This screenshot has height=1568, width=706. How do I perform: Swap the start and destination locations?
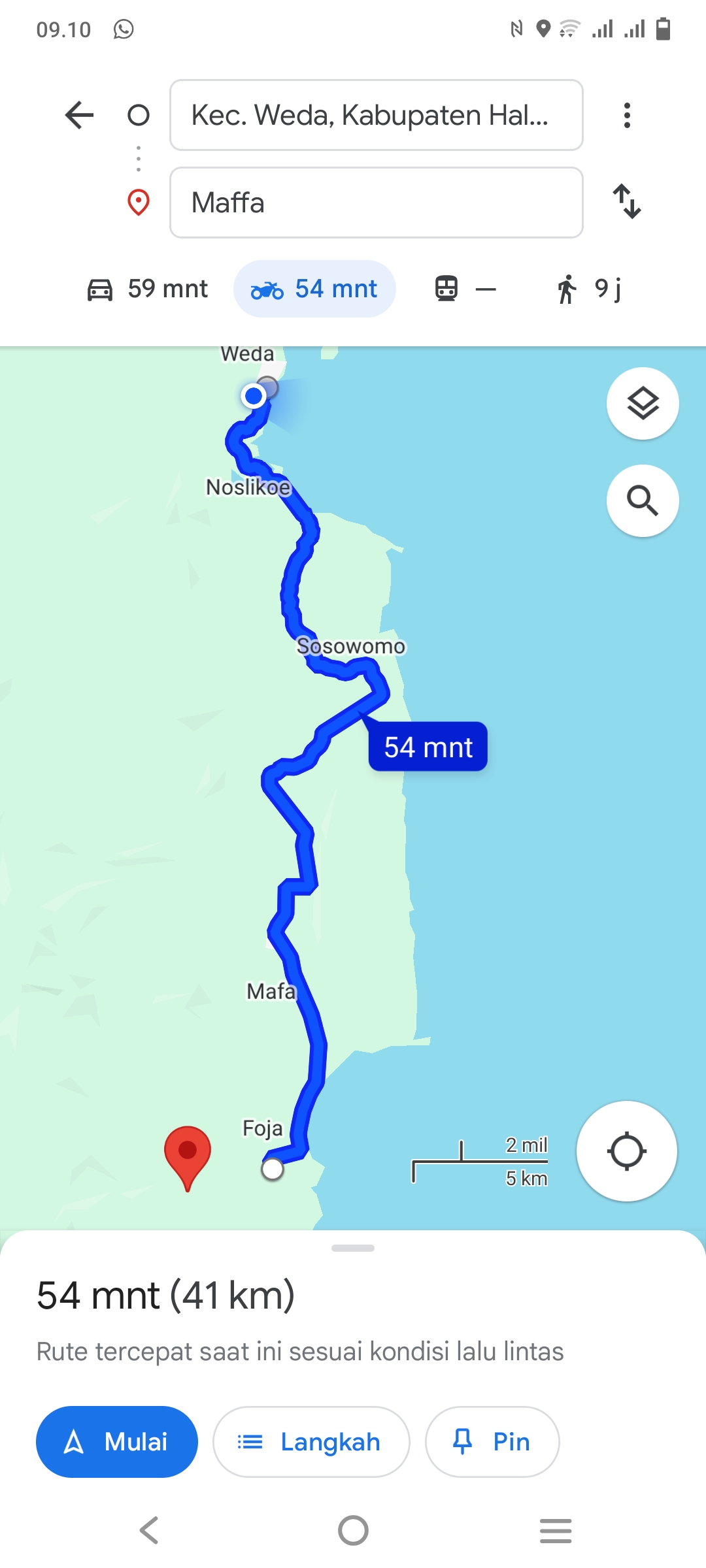[627, 201]
